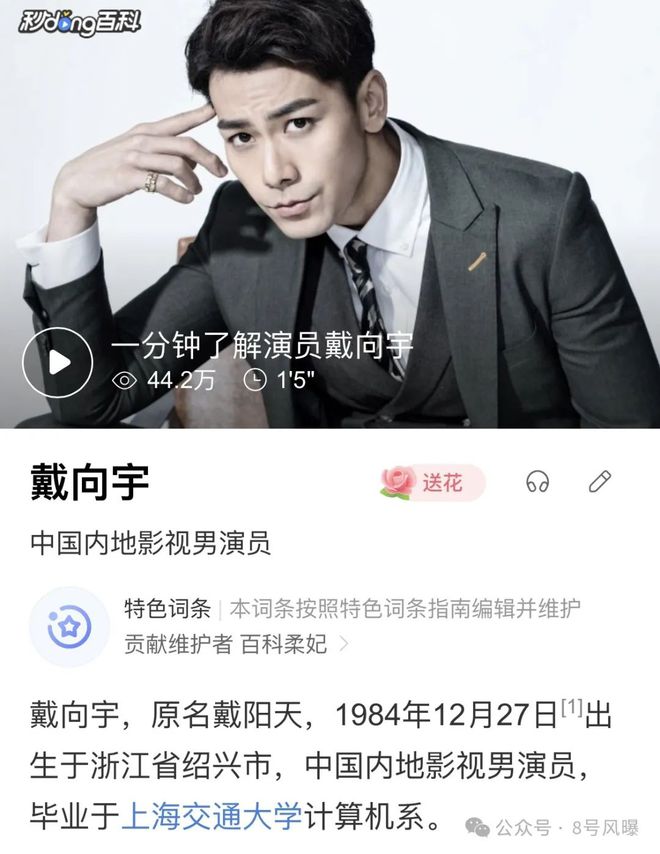This screenshot has width=660, height=854.
Task: Play the one-minute video about the actor
Action: point(57,362)
